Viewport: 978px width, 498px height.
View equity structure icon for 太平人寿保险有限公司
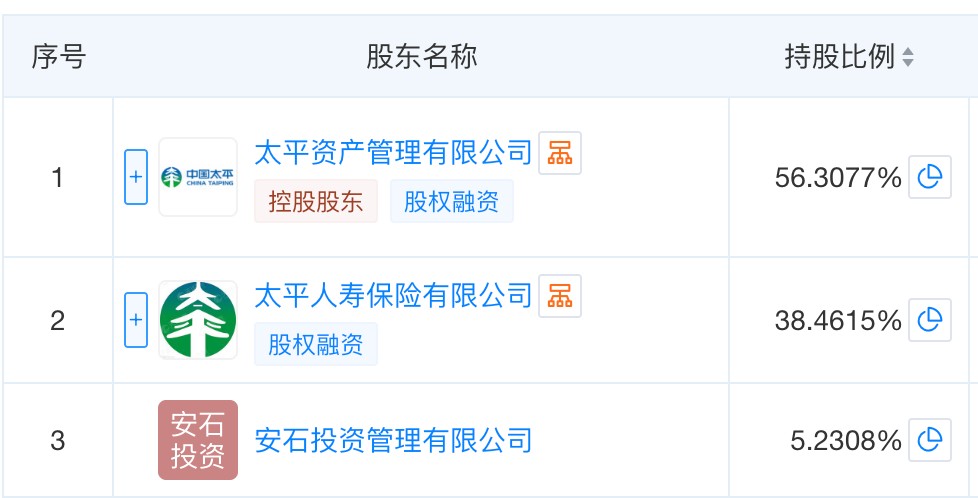click(x=560, y=296)
